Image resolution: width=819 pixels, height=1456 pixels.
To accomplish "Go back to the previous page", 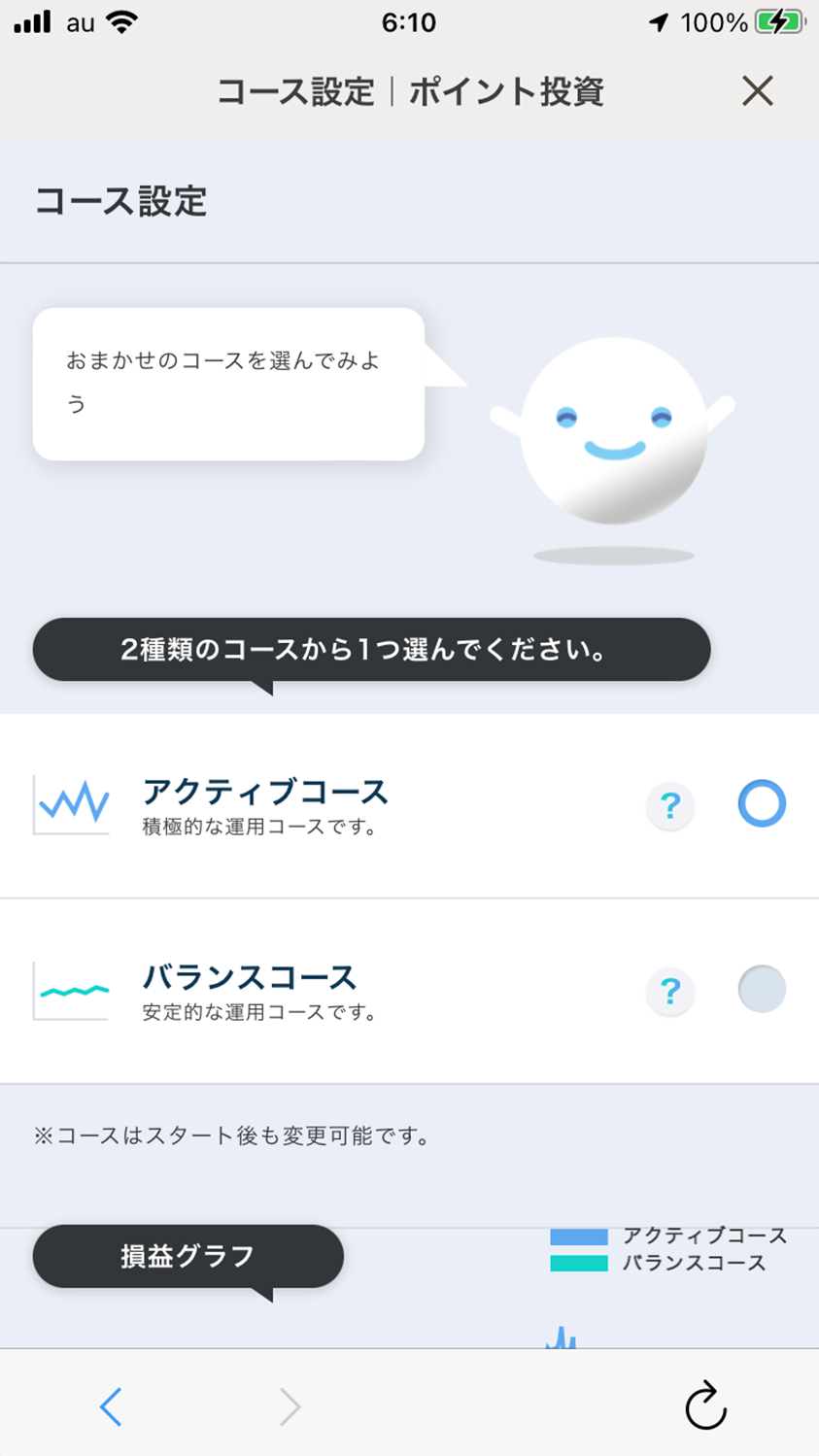I will pyautogui.click(x=111, y=1405).
